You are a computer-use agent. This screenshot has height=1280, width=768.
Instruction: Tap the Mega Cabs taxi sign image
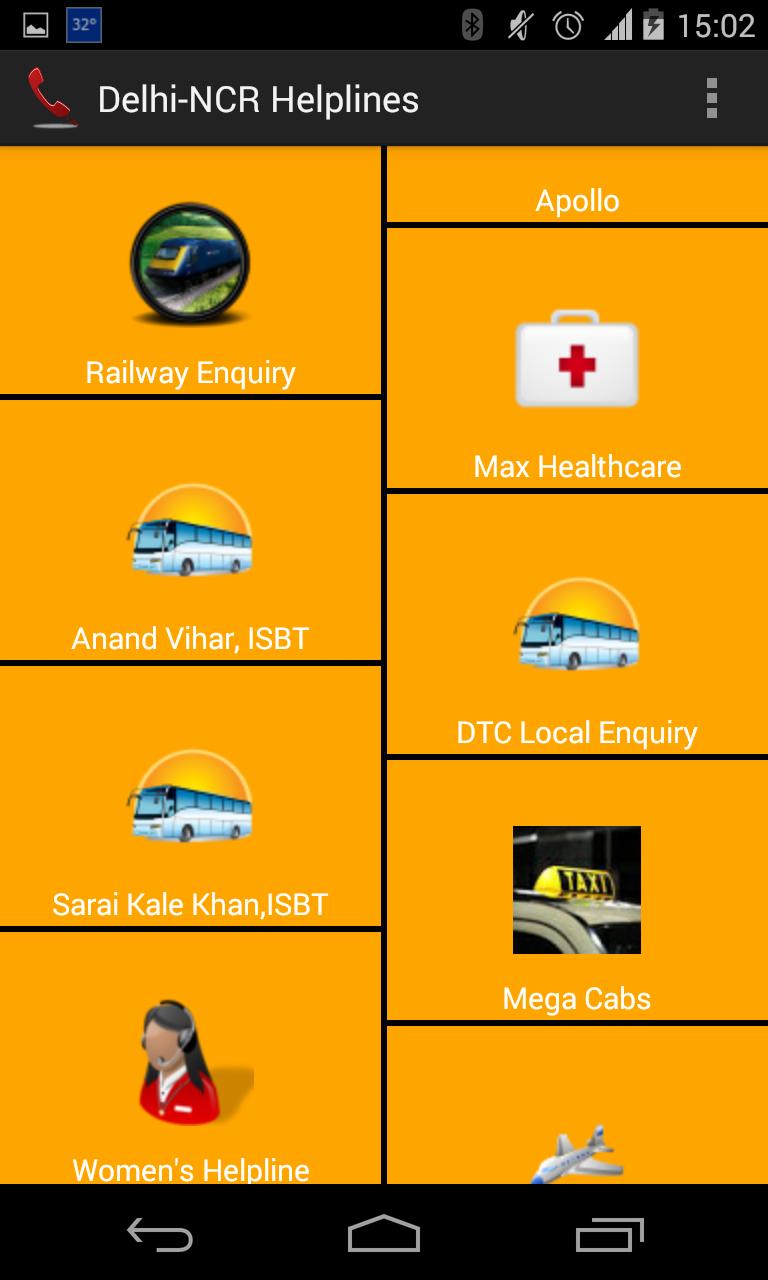(575, 889)
